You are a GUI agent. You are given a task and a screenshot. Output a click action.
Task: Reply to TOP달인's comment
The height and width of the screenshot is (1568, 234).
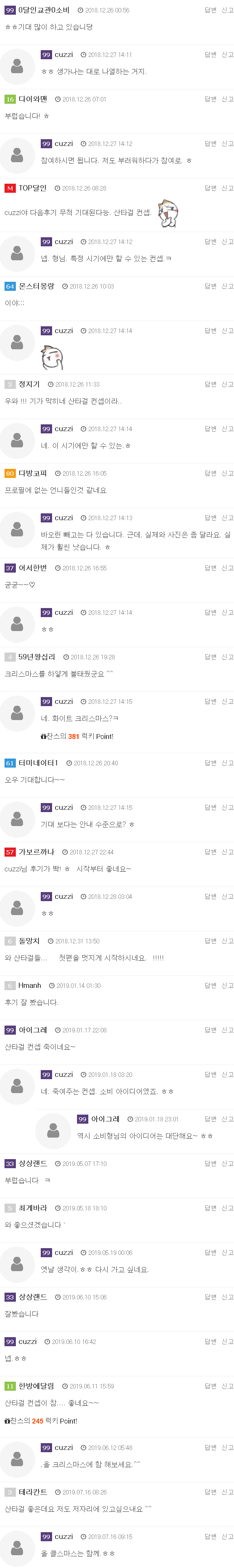coord(210,188)
